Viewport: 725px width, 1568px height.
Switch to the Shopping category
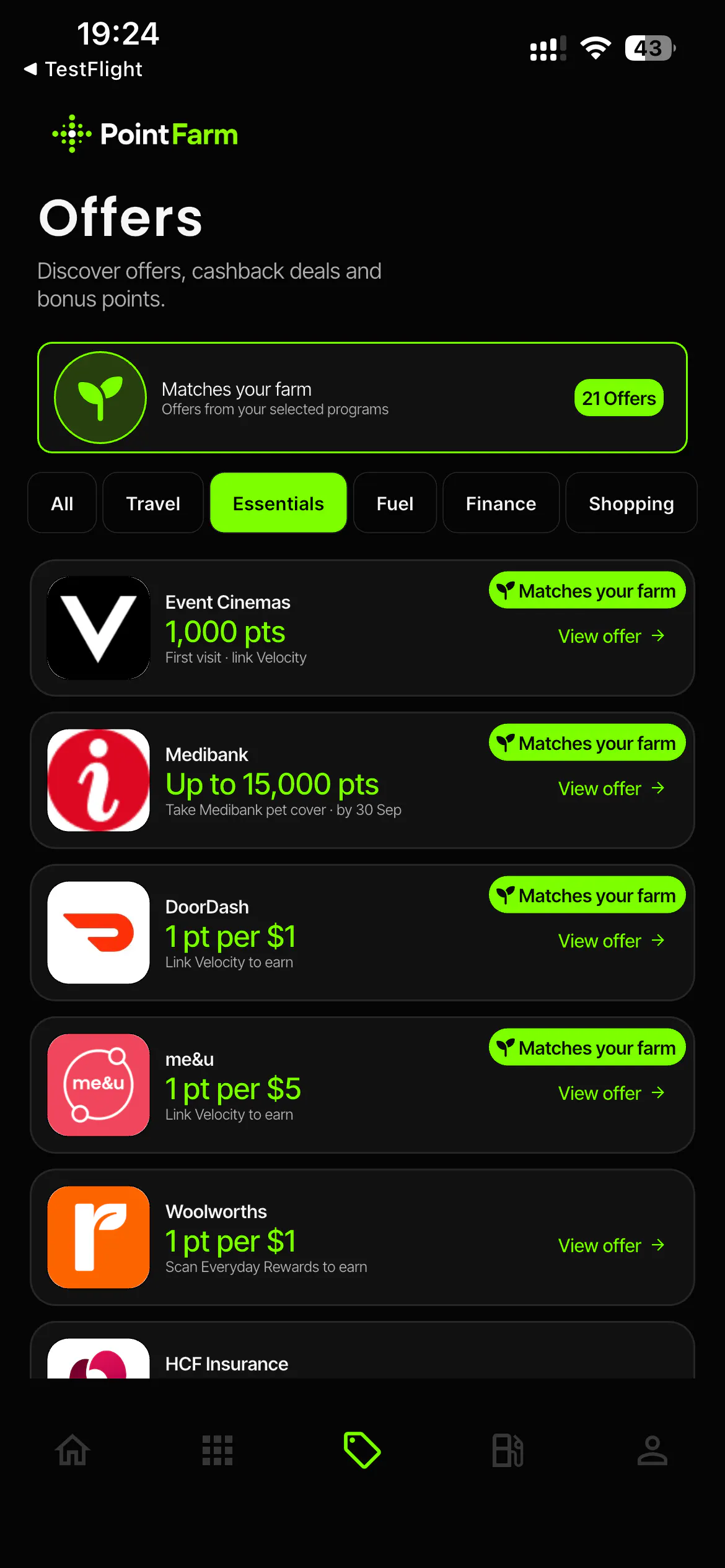tap(631, 503)
